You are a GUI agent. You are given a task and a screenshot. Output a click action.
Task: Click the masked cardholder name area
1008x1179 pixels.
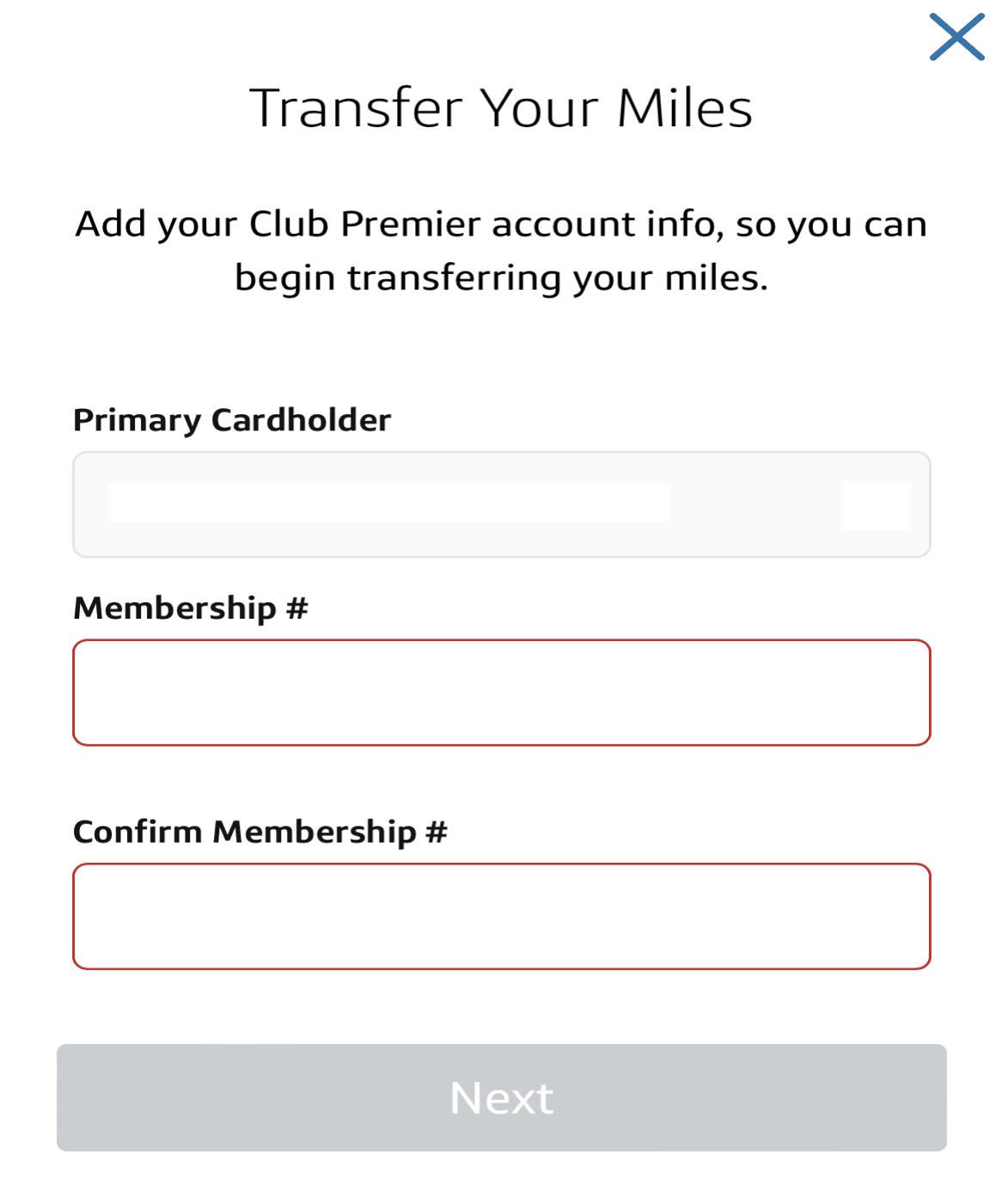pyautogui.click(x=387, y=504)
